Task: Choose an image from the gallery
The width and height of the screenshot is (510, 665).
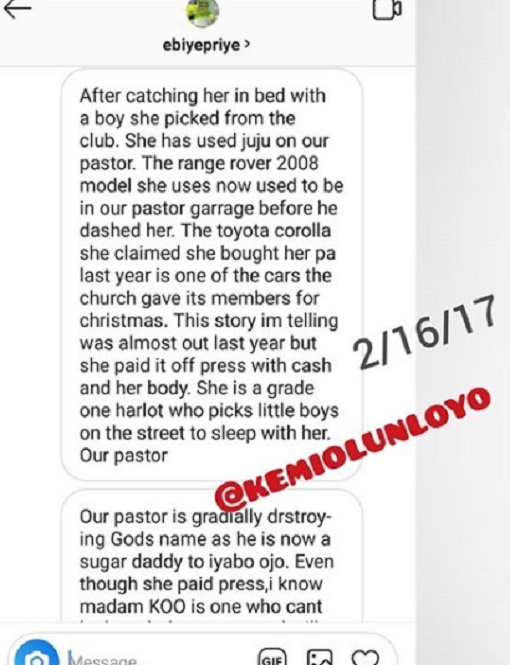Action: tap(320, 657)
